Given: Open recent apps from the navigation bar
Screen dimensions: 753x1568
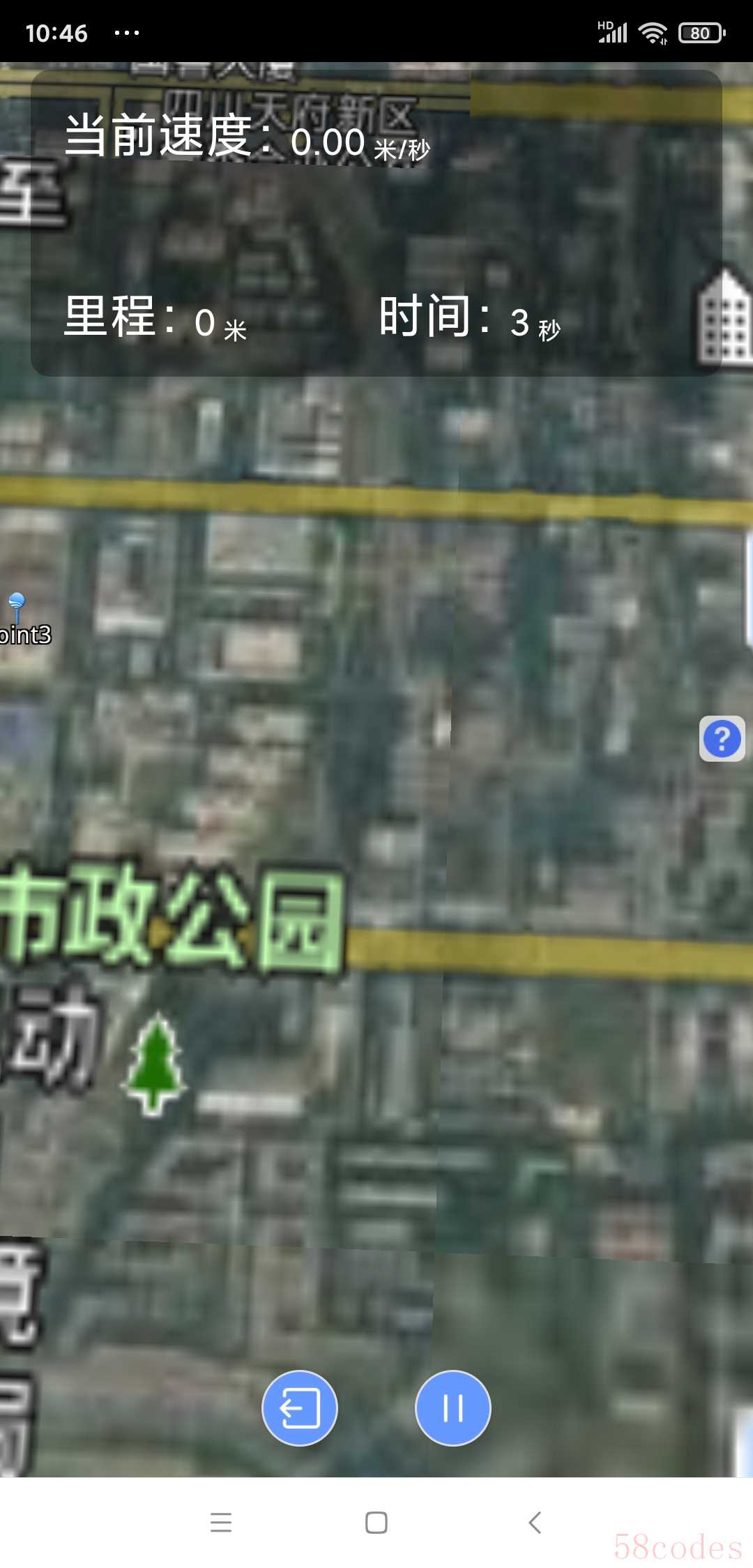Looking at the screenshot, I should (221, 1522).
